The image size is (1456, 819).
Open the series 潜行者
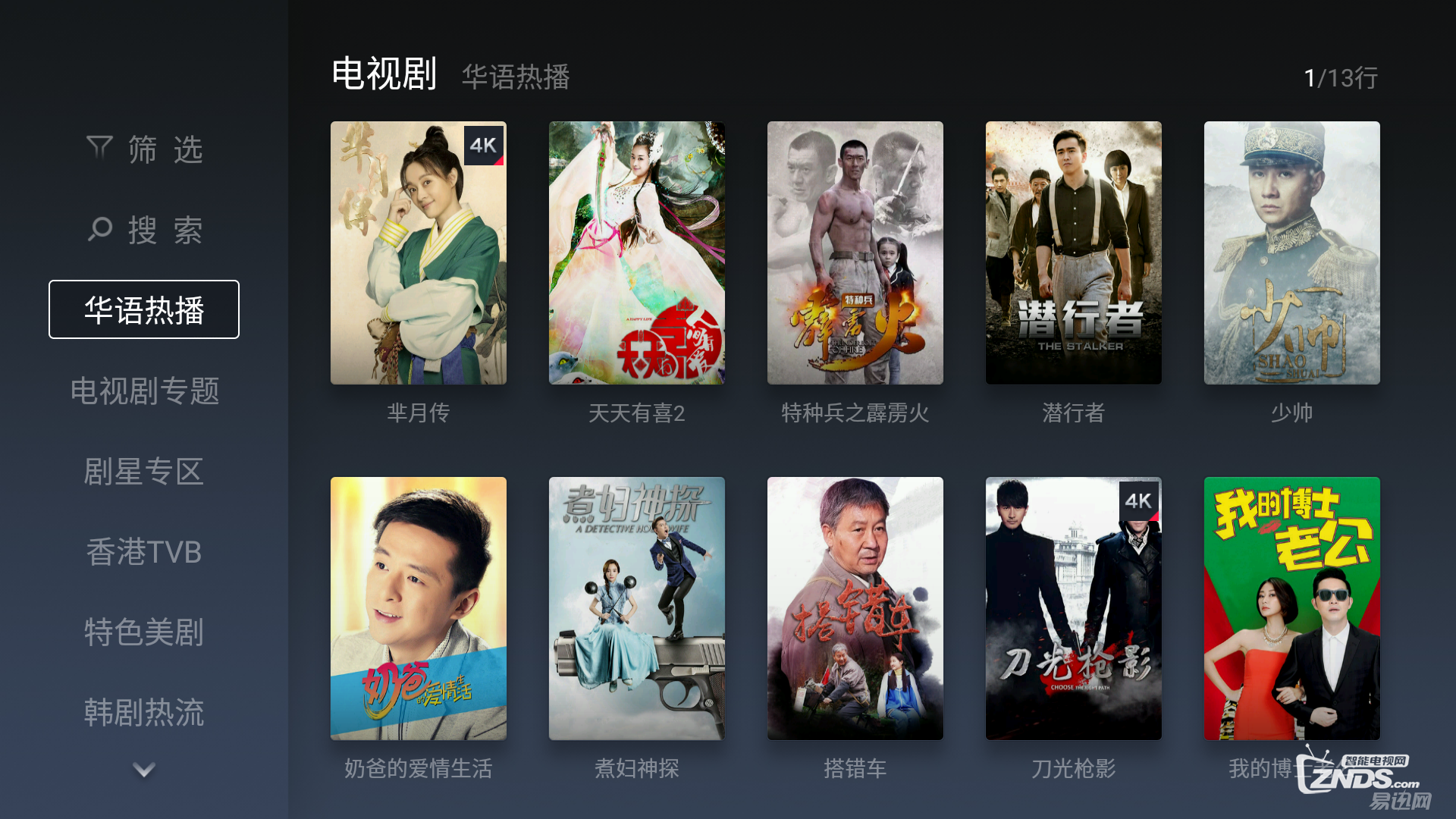1074,253
